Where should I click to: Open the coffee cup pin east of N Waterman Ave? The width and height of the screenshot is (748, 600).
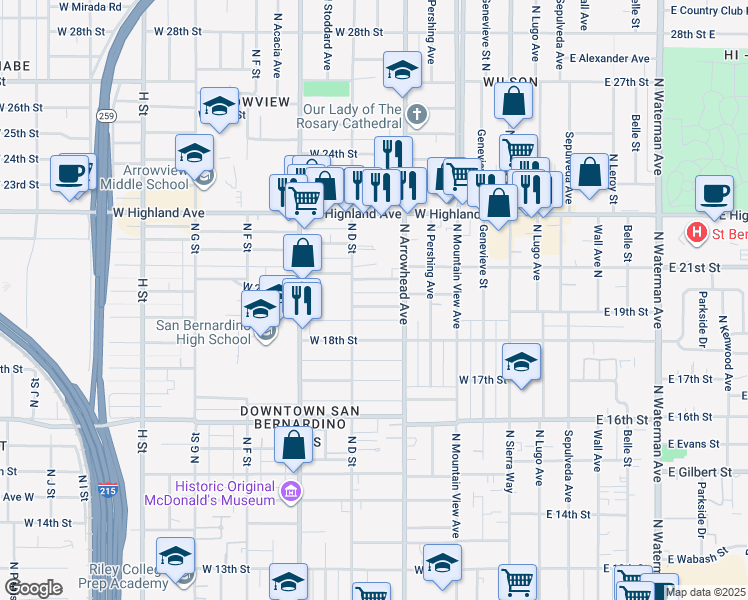714,193
